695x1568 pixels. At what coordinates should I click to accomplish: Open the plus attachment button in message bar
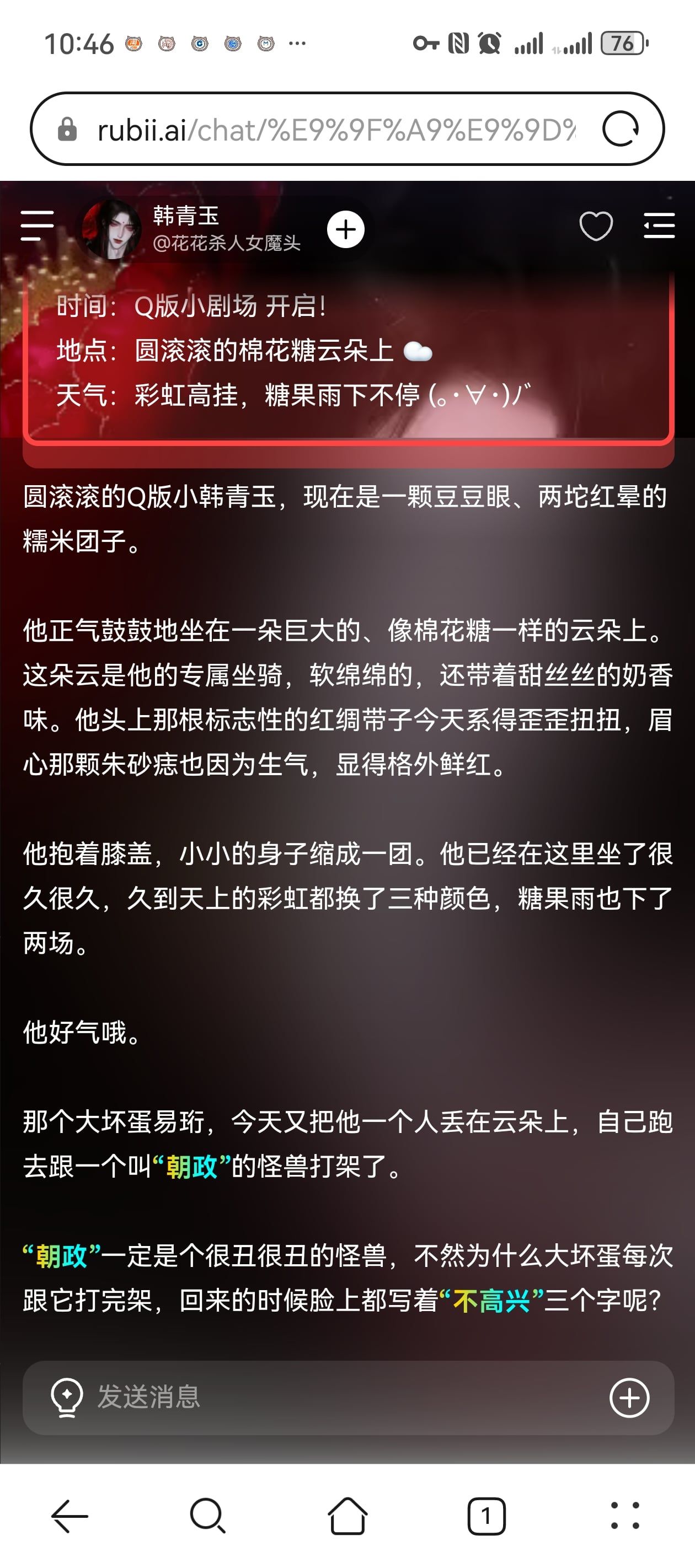click(629, 1398)
